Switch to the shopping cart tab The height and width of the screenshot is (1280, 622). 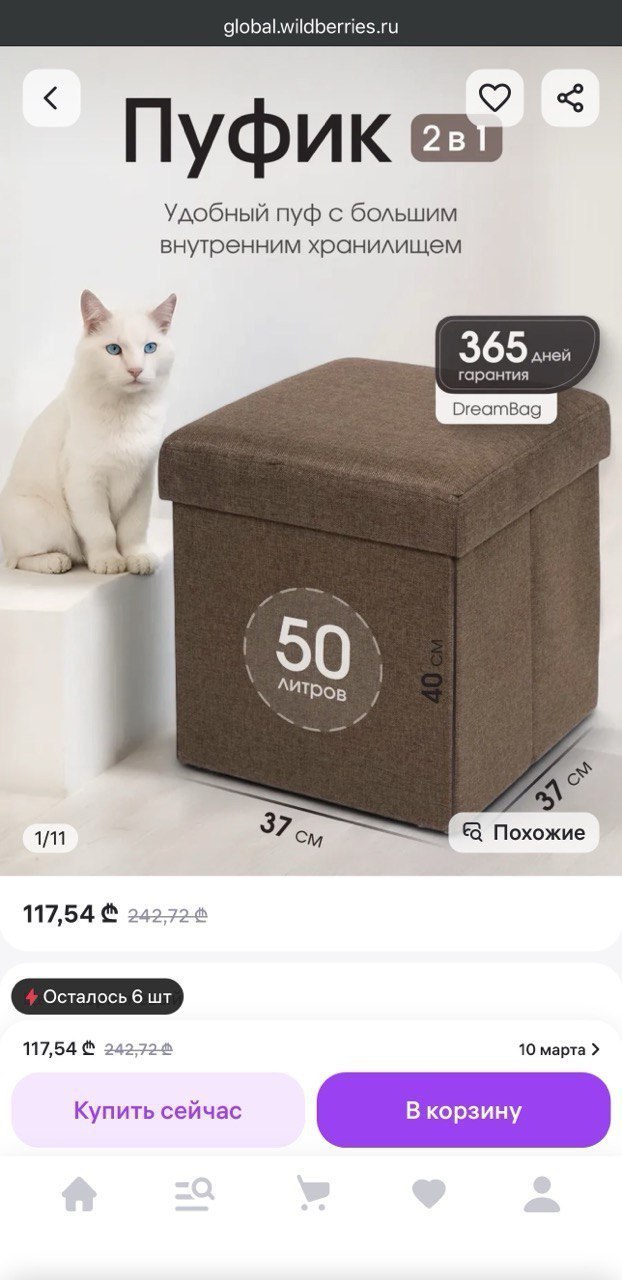(x=313, y=1193)
